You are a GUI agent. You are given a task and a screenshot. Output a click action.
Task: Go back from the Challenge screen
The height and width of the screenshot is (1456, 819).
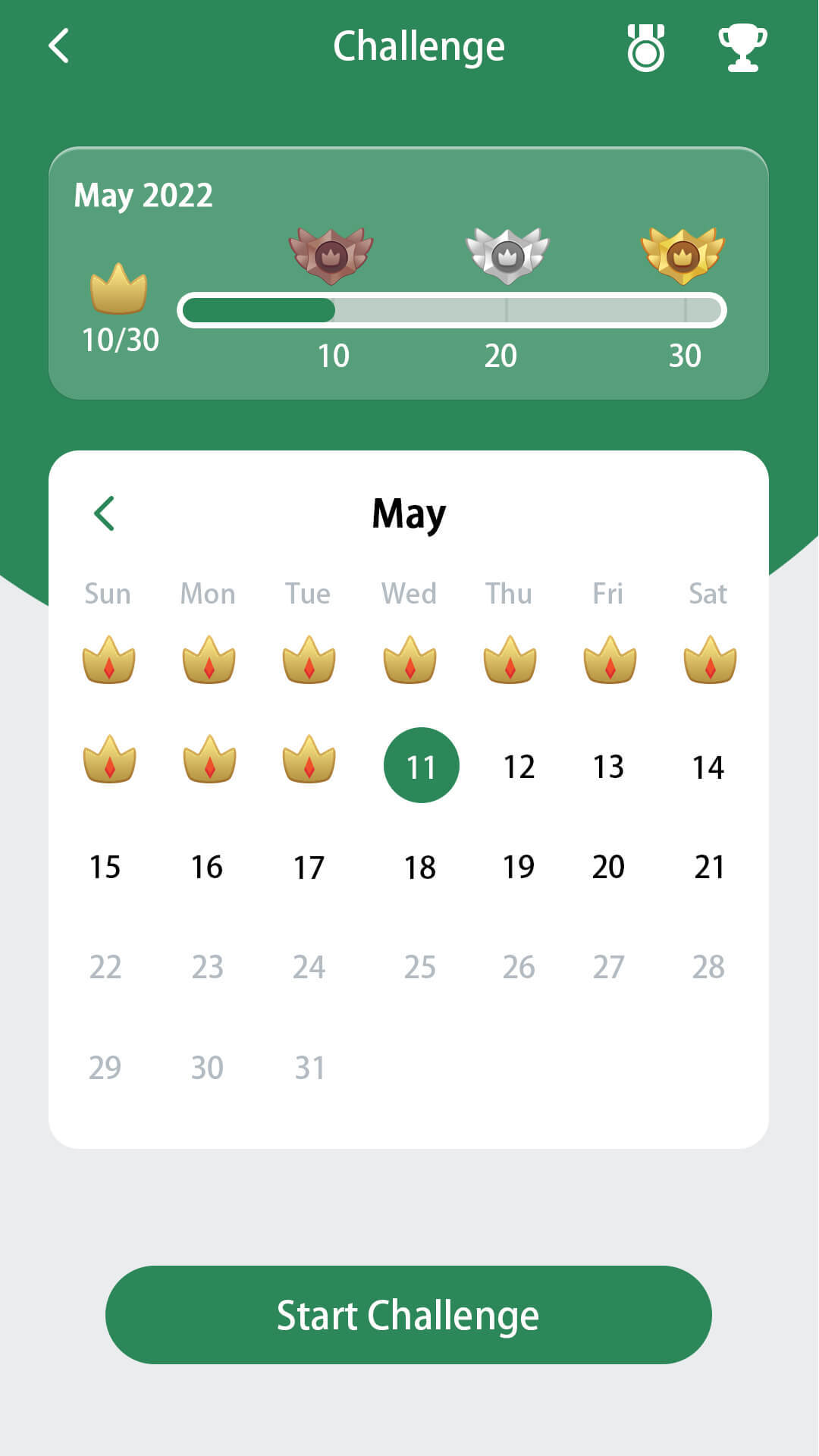coord(59,46)
